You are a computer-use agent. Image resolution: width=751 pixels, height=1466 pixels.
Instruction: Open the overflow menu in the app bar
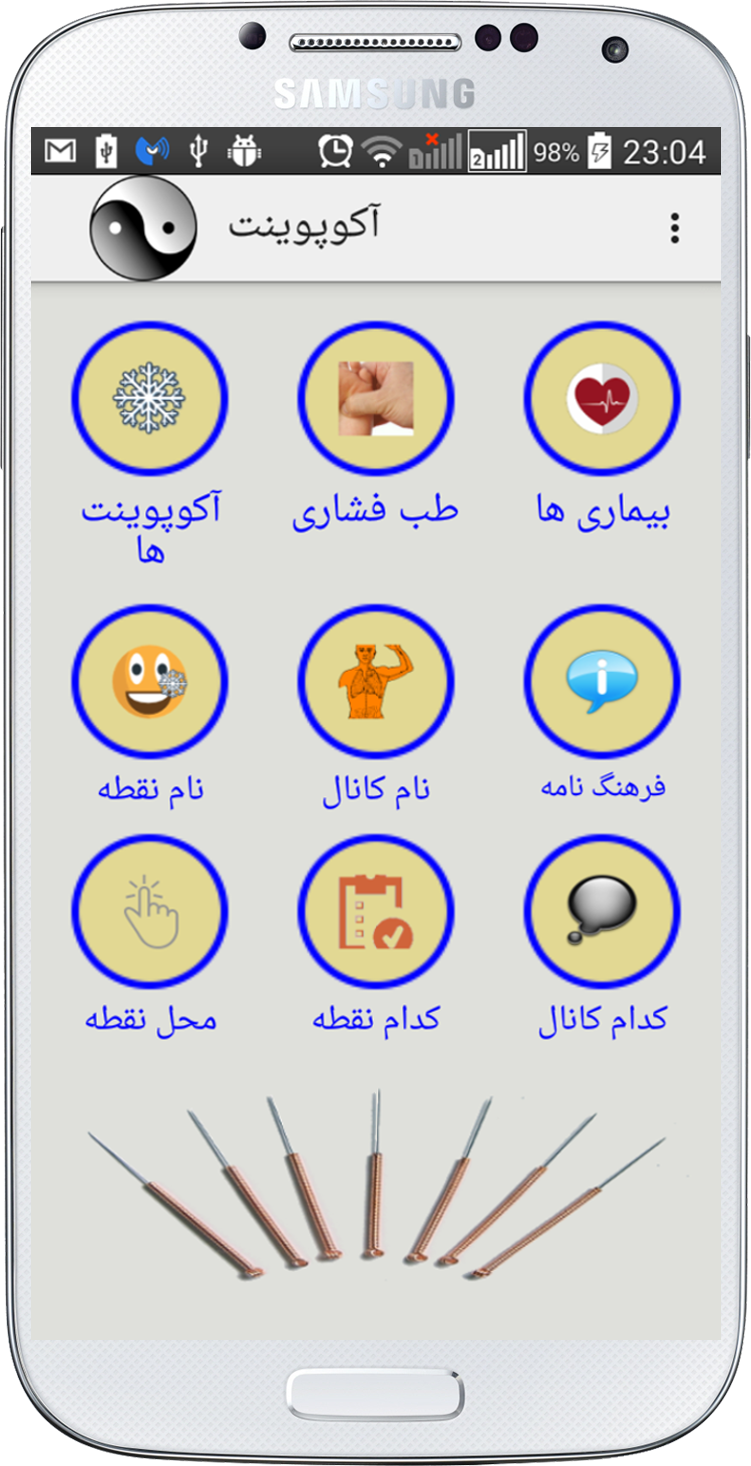(x=675, y=228)
